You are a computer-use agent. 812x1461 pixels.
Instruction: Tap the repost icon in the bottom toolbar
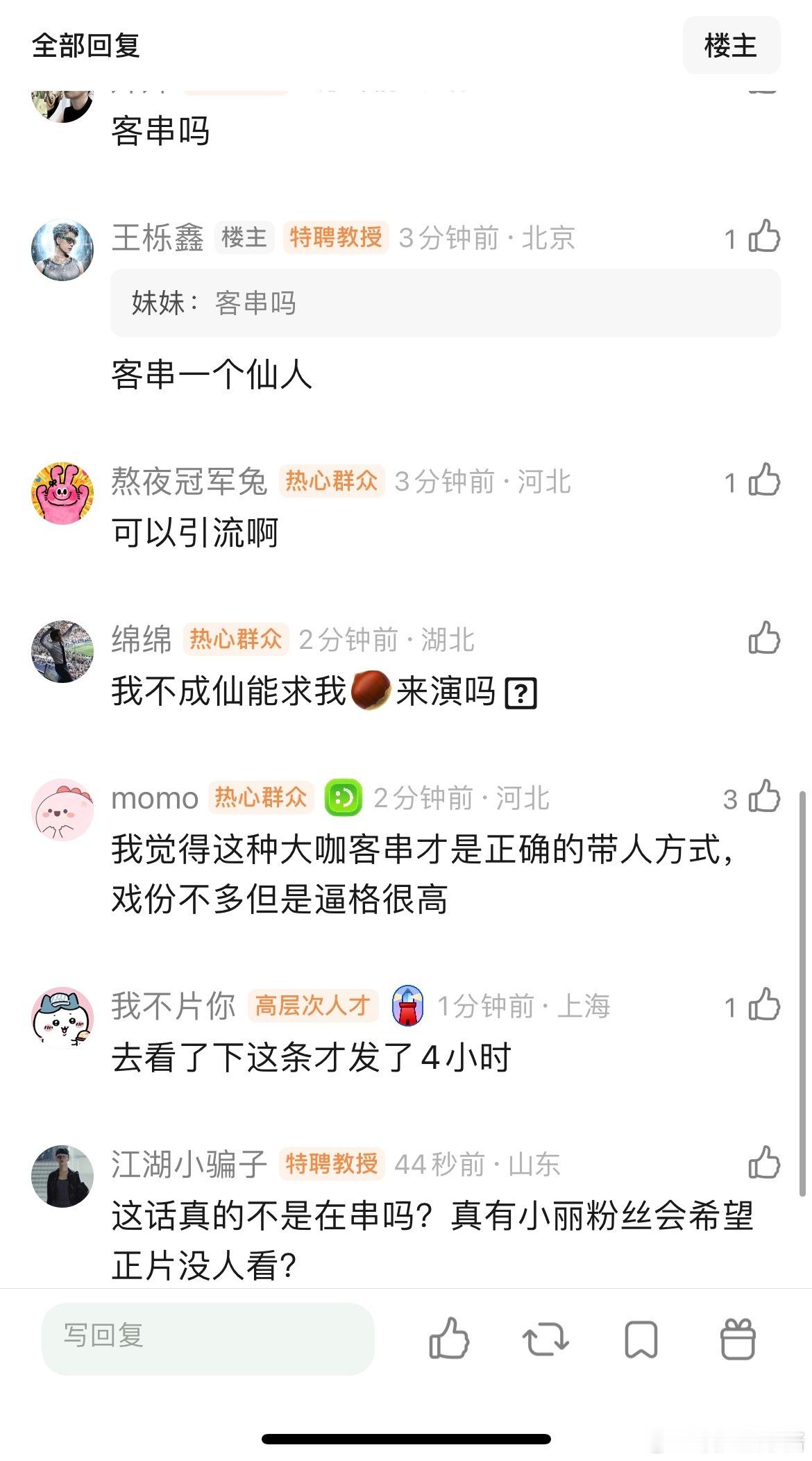pos(545,1340)
